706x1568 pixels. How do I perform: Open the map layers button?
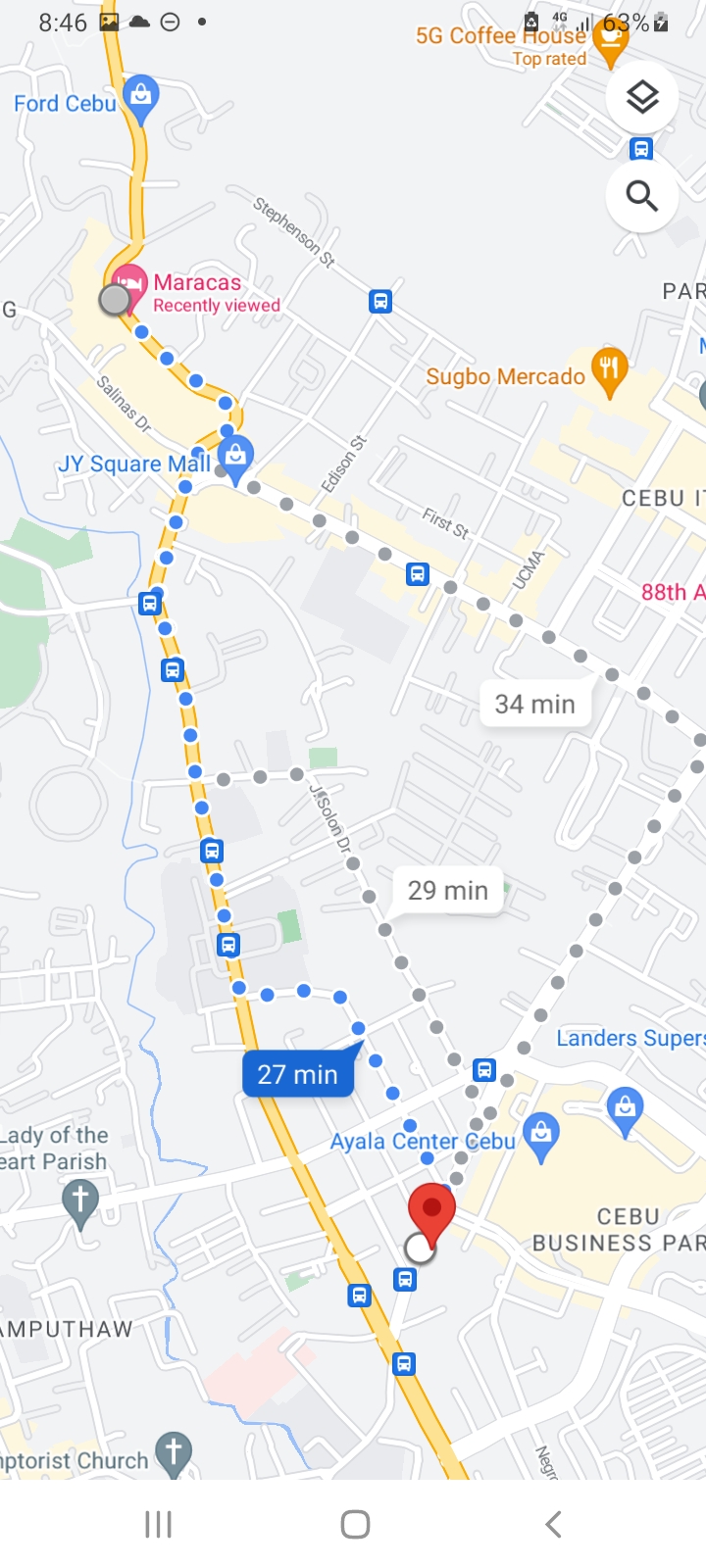(642, 97)
